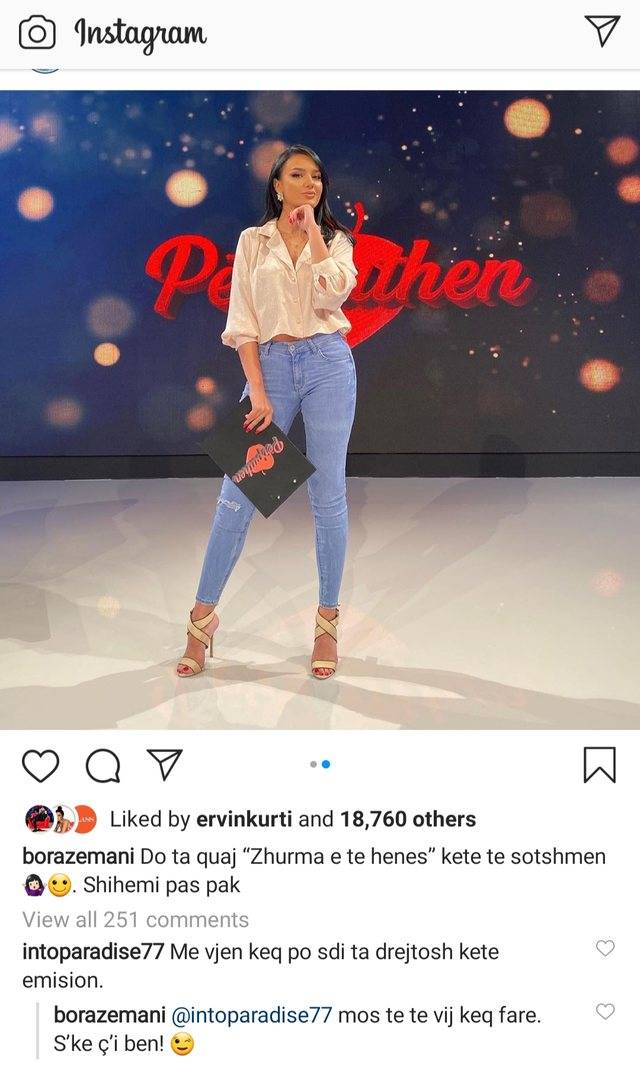Open the comment bubble under the post
Viewport: 640px width, 1068px height.
pos(101,766)
